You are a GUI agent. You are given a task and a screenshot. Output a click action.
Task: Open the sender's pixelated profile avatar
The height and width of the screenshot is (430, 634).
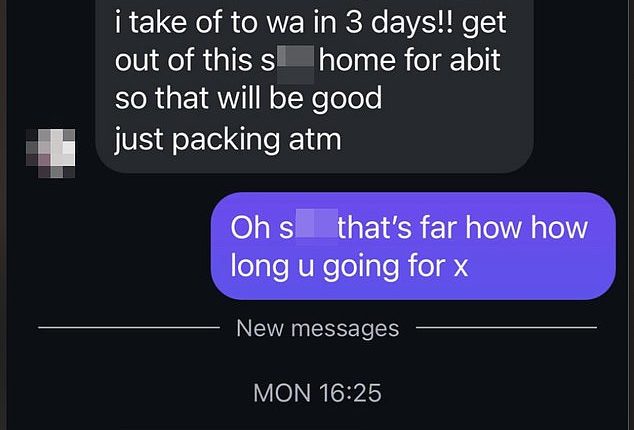tap(50, 151)
